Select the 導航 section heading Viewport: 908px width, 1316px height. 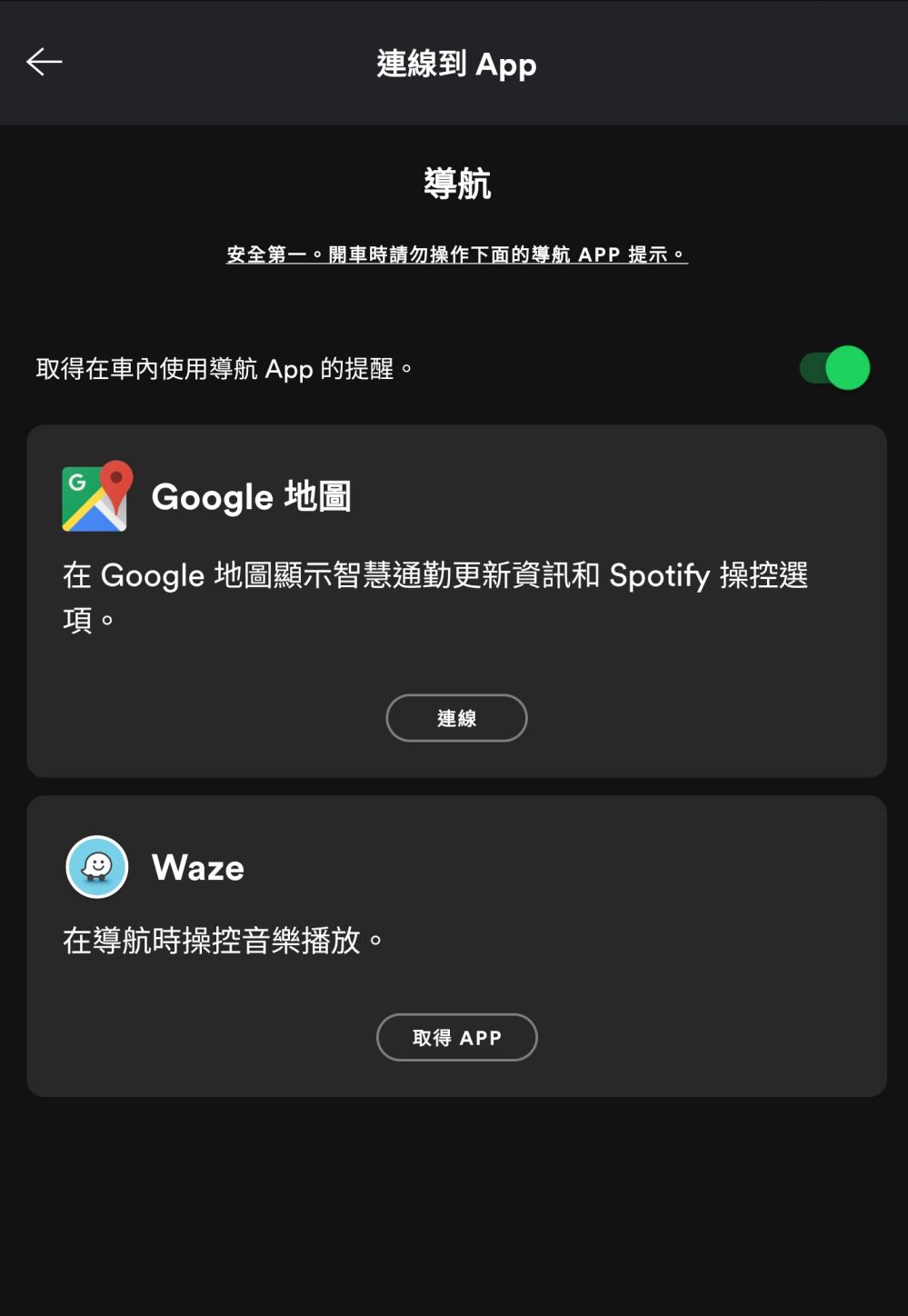point(455,183)
